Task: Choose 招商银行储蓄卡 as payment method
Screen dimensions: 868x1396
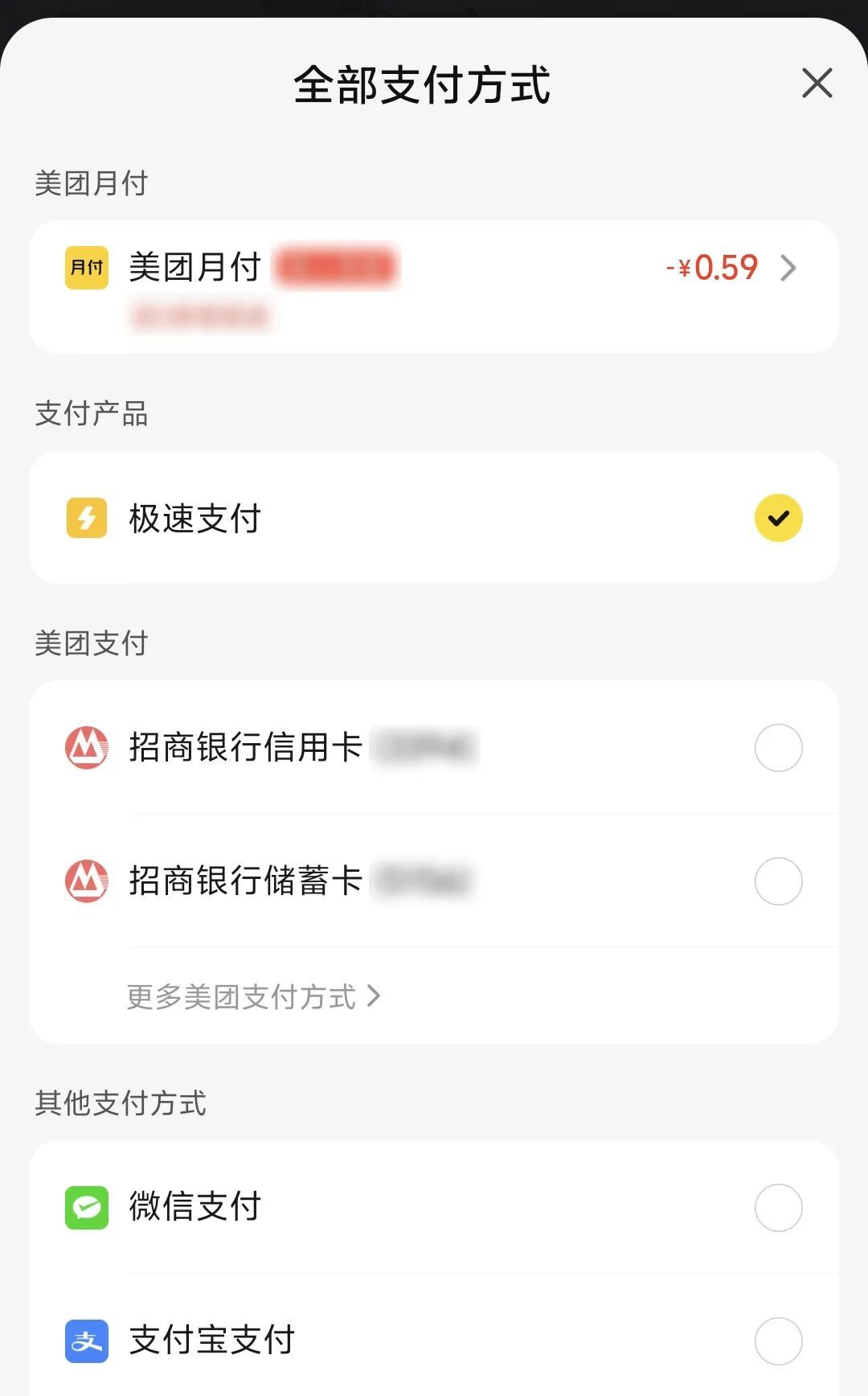Action: (434, 881)
